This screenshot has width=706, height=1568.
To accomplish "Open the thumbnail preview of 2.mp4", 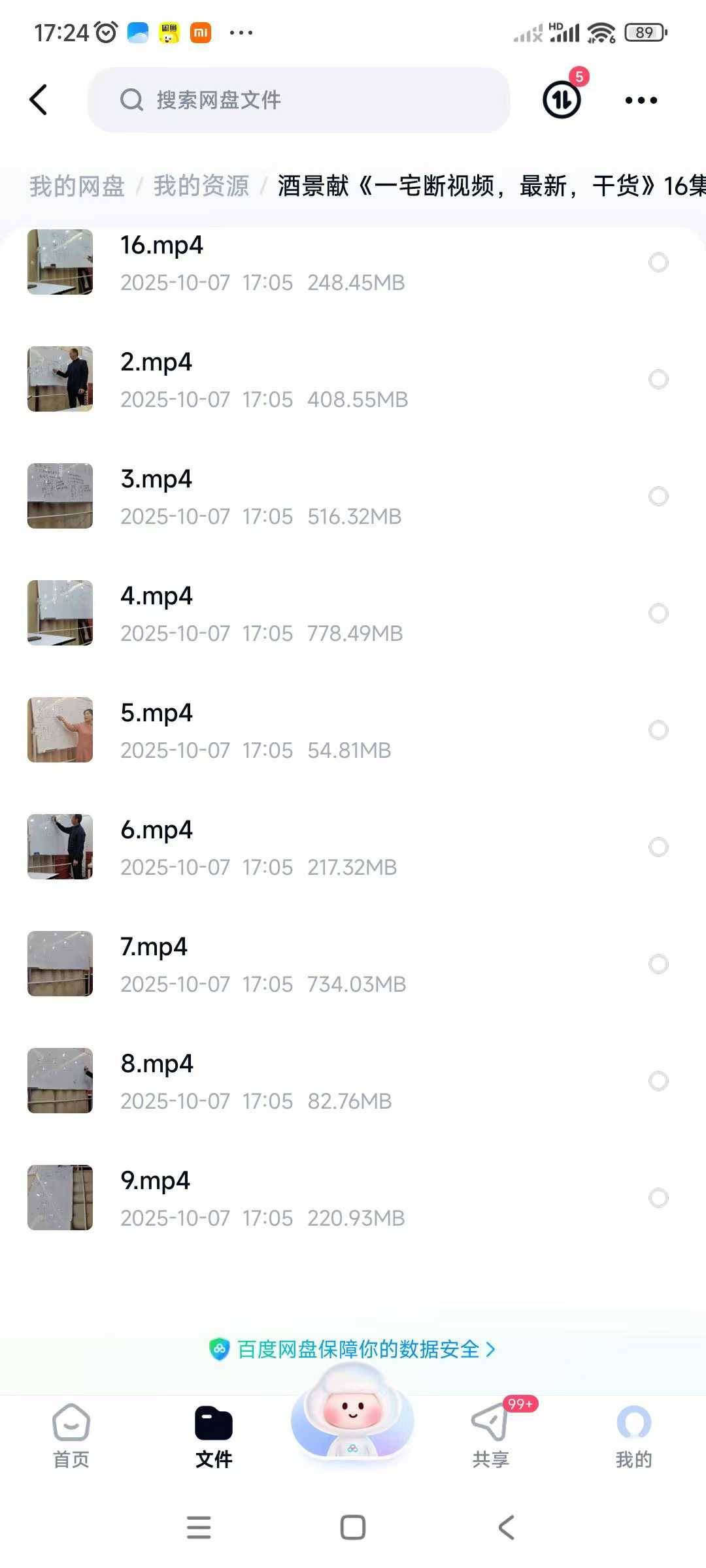I will coord(59,380).
